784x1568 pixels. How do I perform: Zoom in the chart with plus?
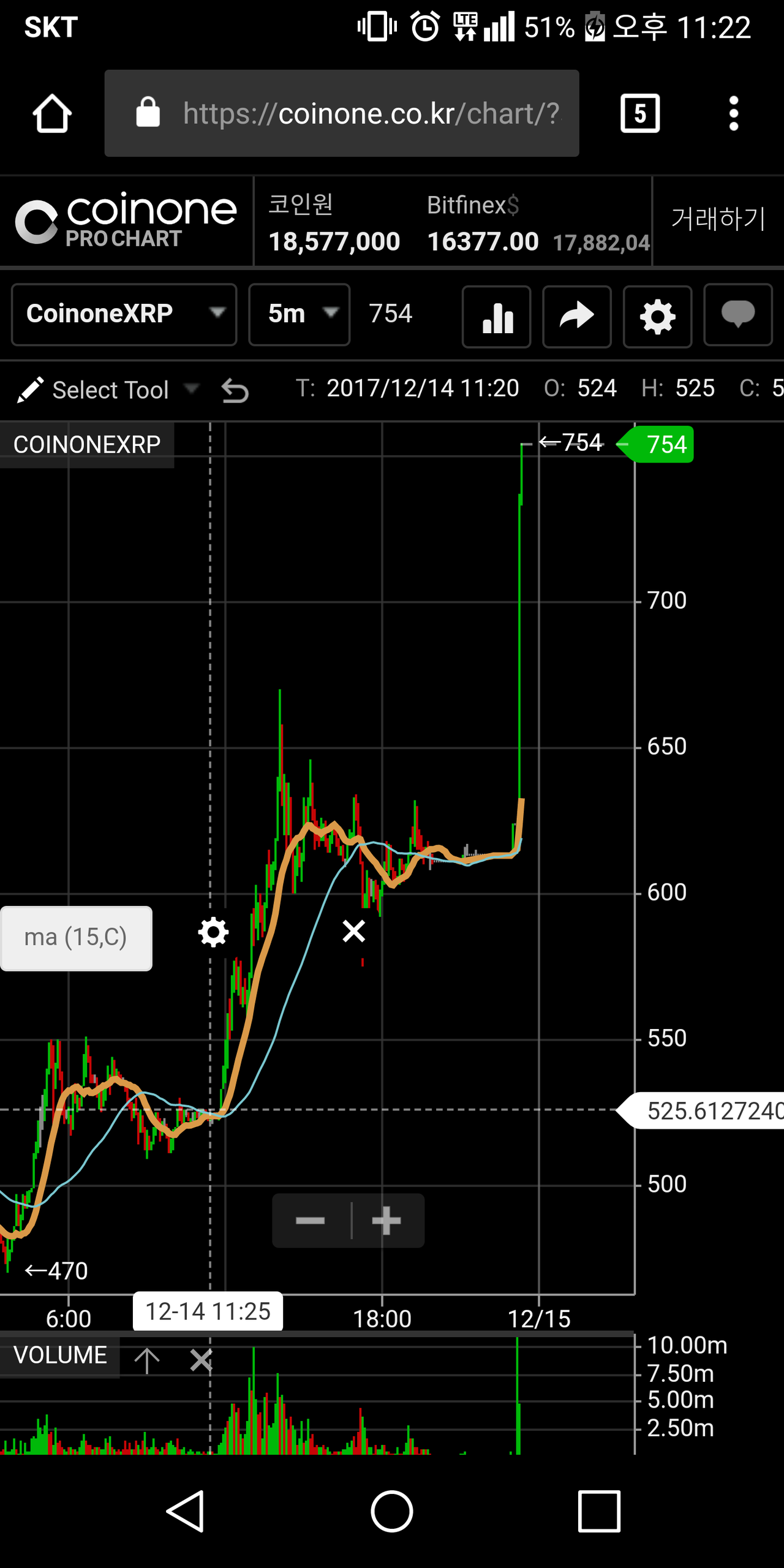tap(386, 1221)
